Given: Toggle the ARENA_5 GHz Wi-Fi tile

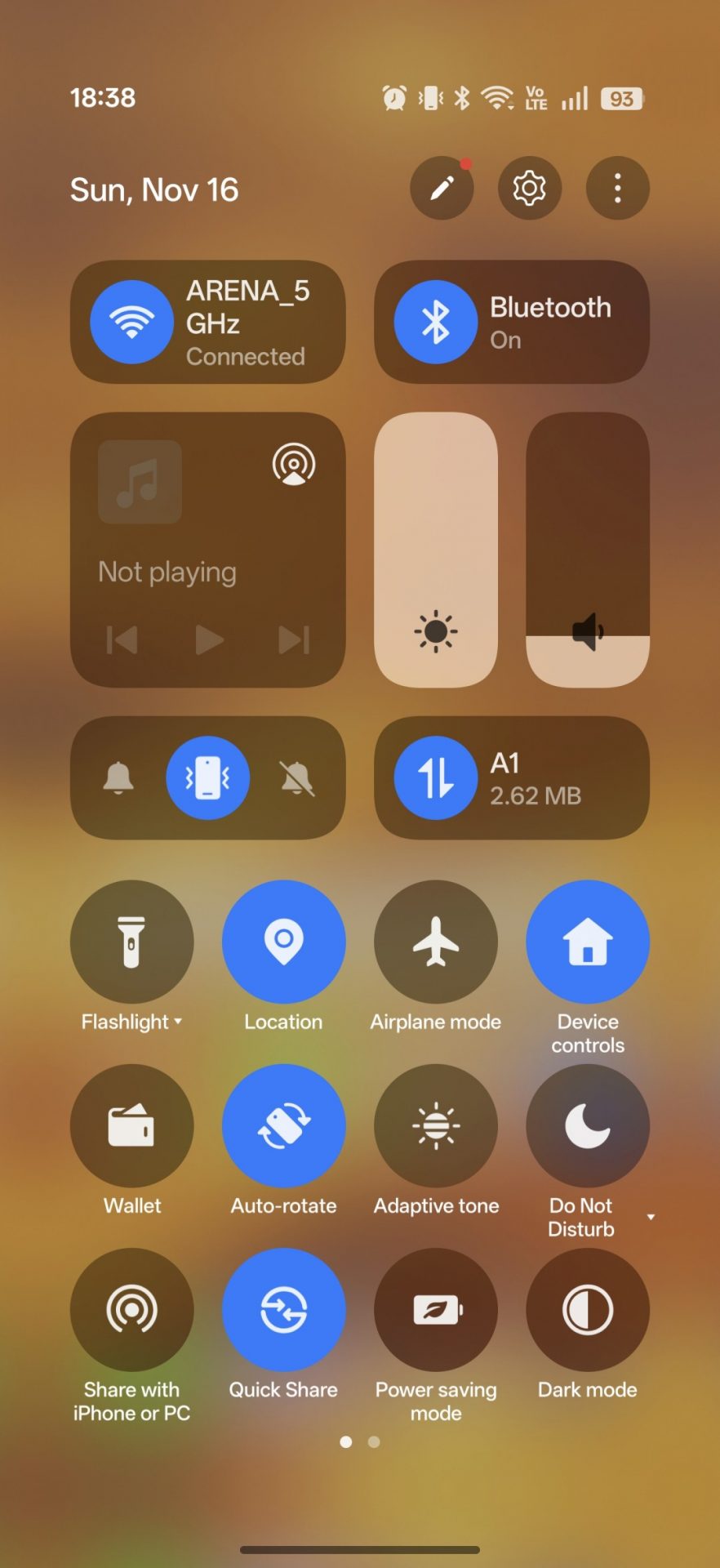Looking at the screenshot, I should coord(131,322).
